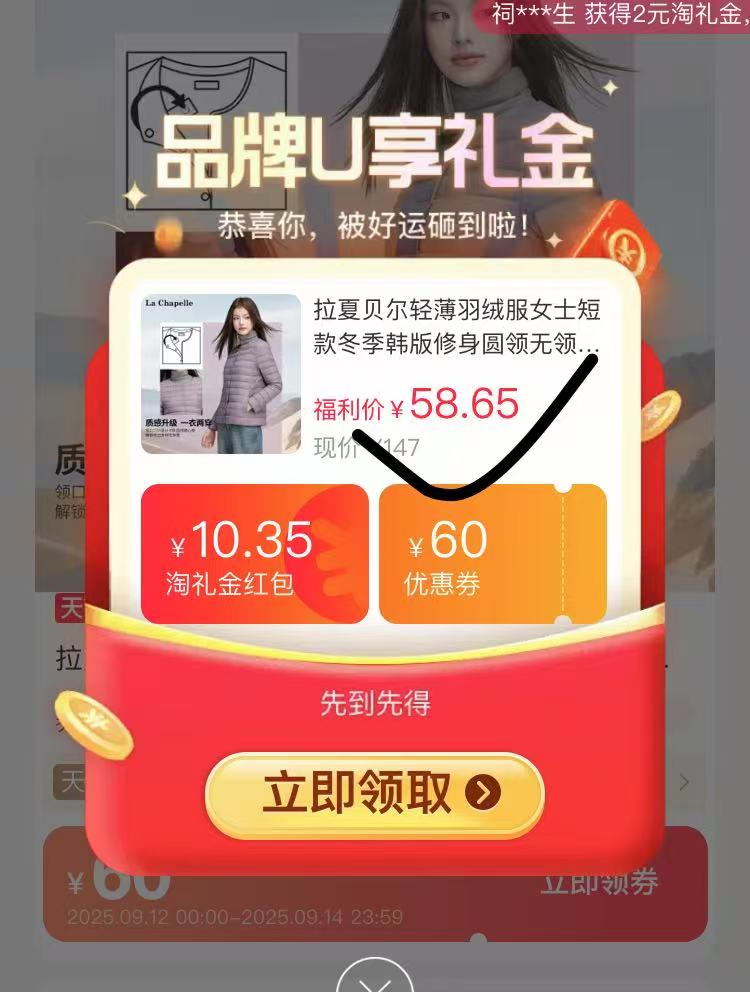Select the ¥60 优惠券 coupon card
The image size is (750, 992).
(493, 552)
